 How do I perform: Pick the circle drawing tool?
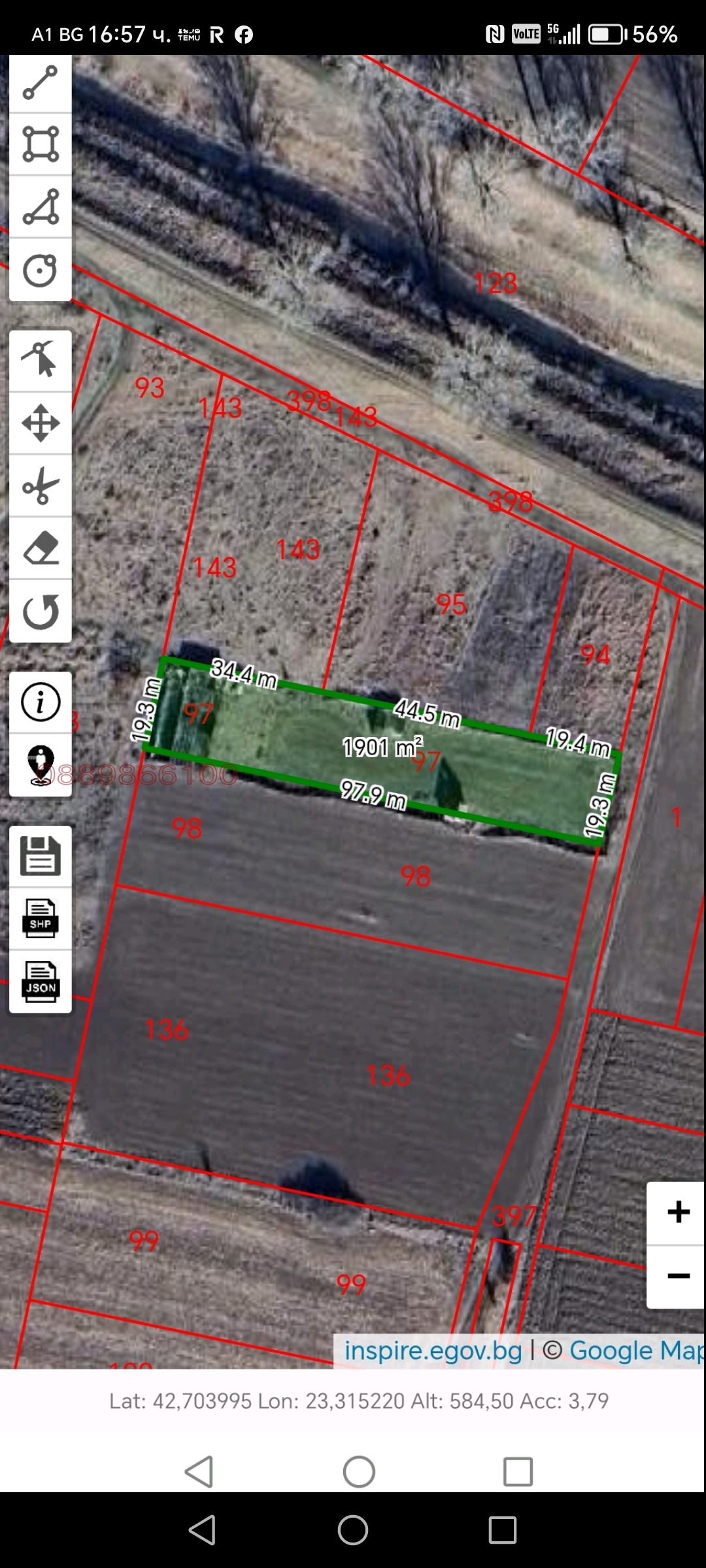click(41, 270)
